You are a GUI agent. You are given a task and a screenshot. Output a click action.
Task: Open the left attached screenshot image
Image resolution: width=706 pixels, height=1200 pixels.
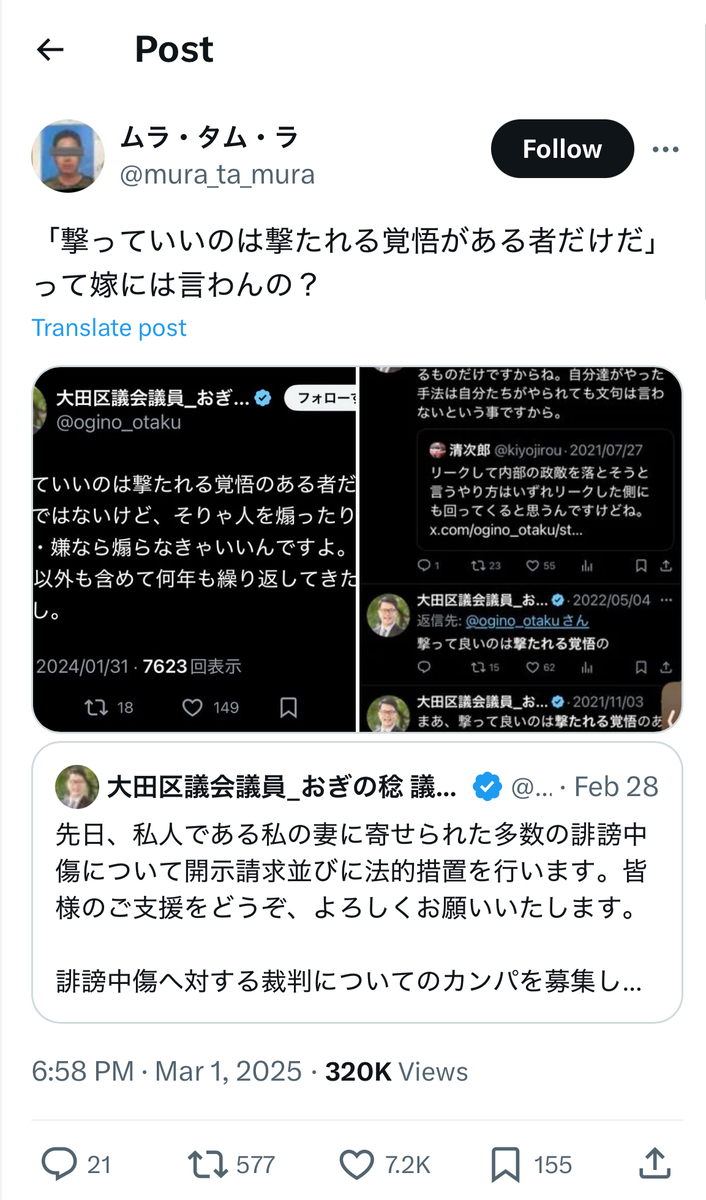pos(194,548)
